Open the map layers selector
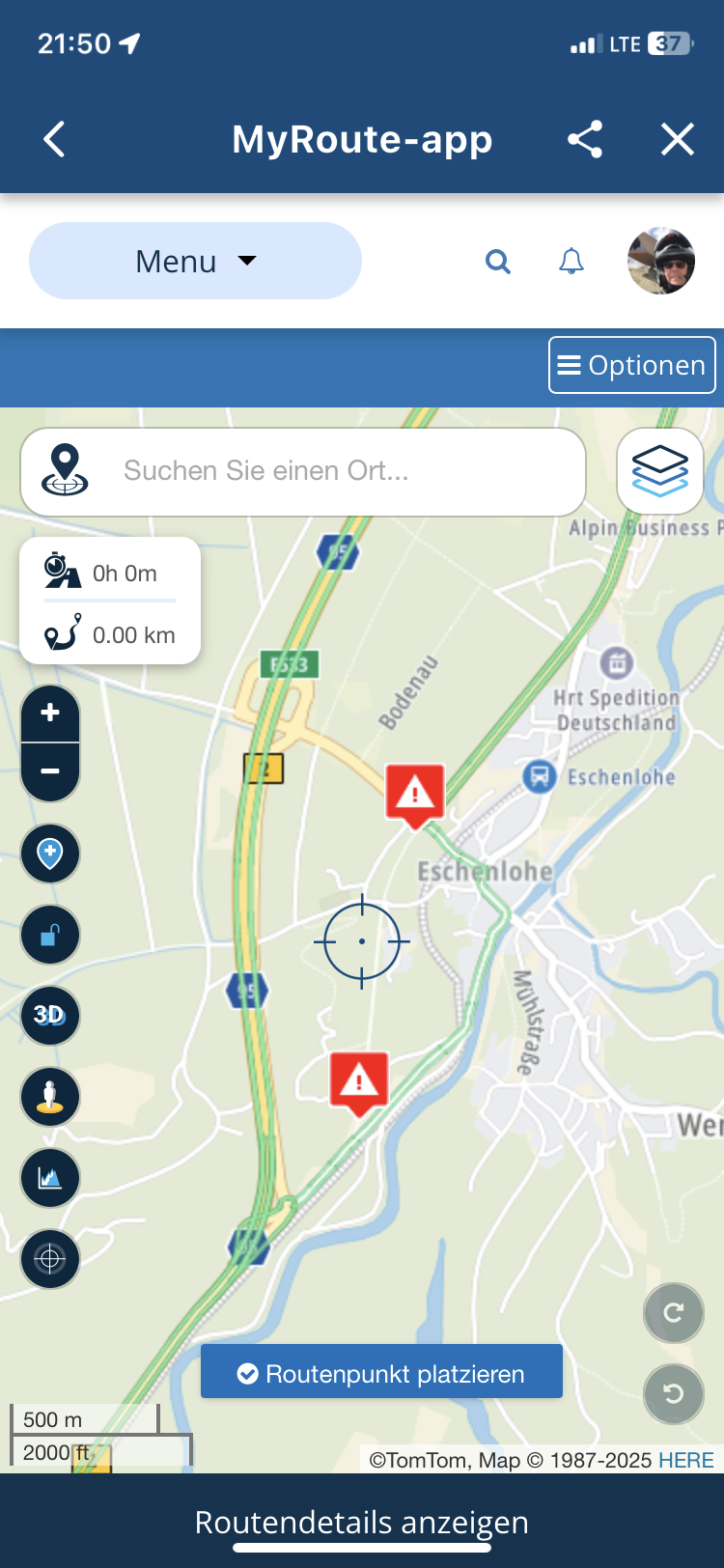This screenshot has width=724, height=1568. tap(660, 471)
